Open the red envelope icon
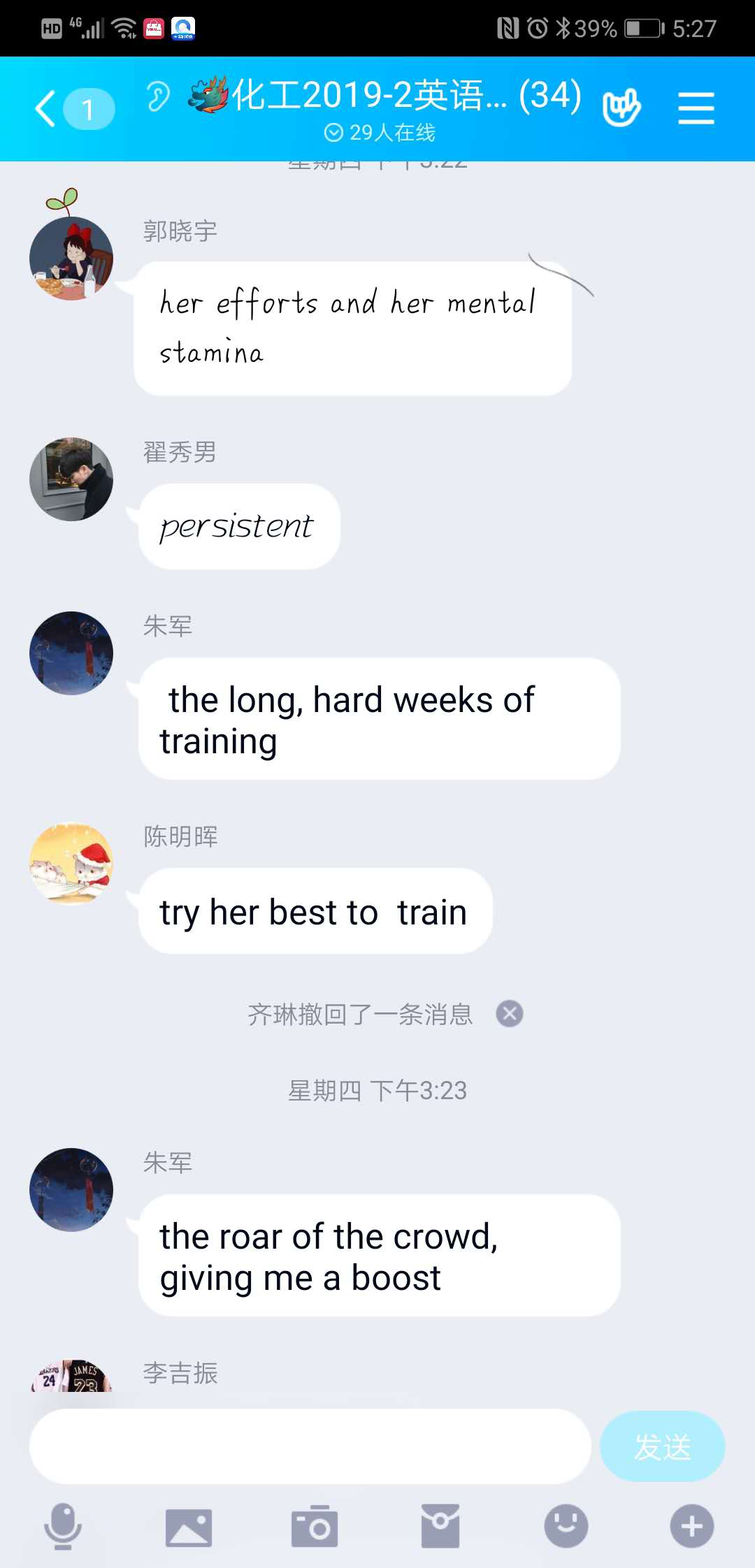This screenshot has width=755, height=1568. point(440,1526)
